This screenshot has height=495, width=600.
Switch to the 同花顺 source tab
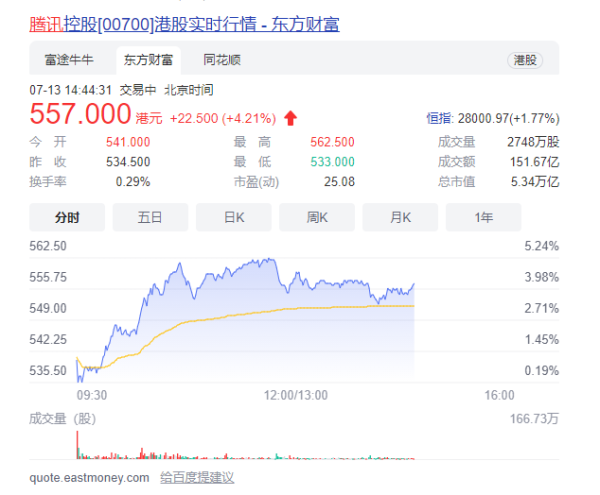(222, 60)
